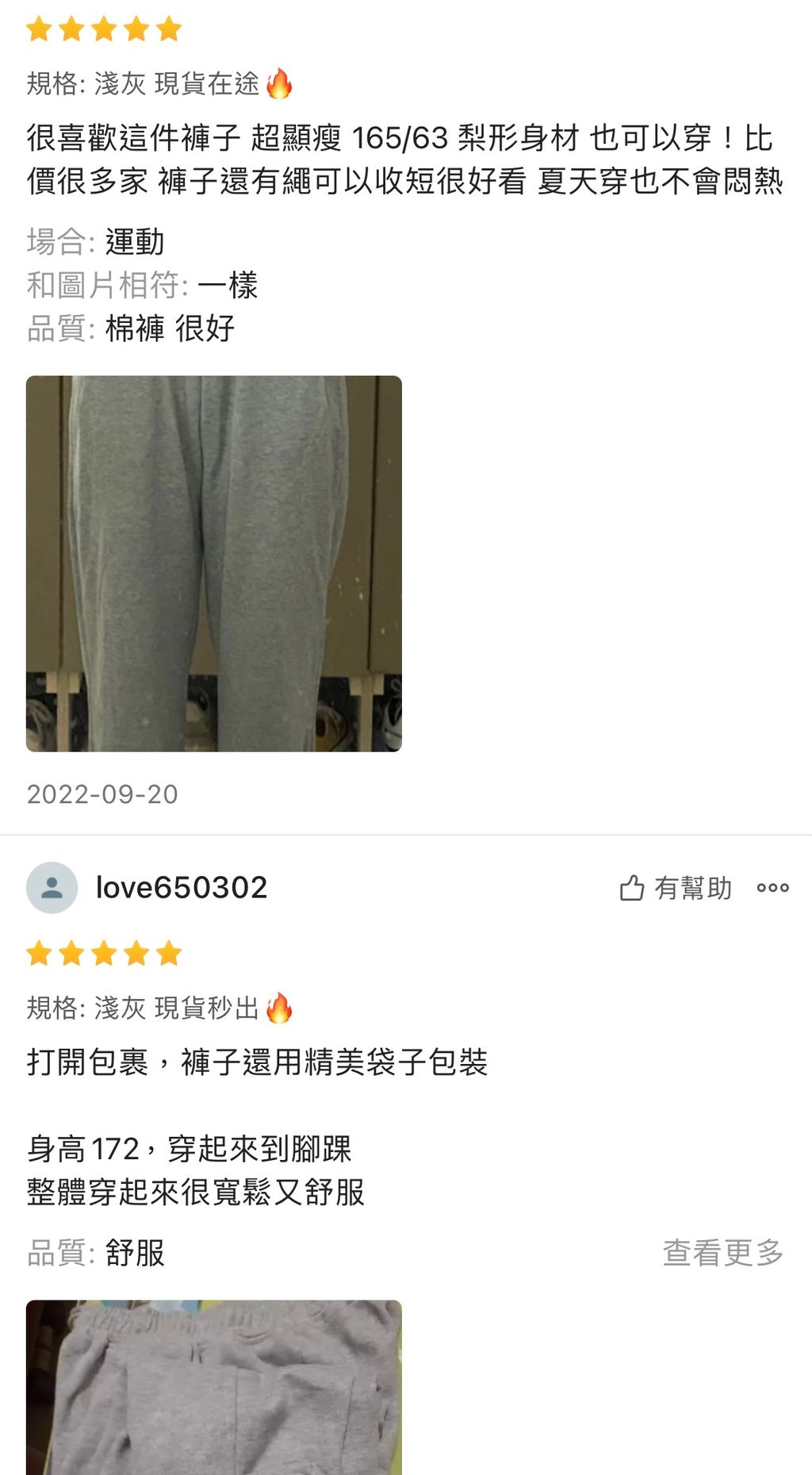Mark love650302's review as 有幫助
Image resolution: width=812 pixels, height=1475 pixels.
click(x=675, y=888)
